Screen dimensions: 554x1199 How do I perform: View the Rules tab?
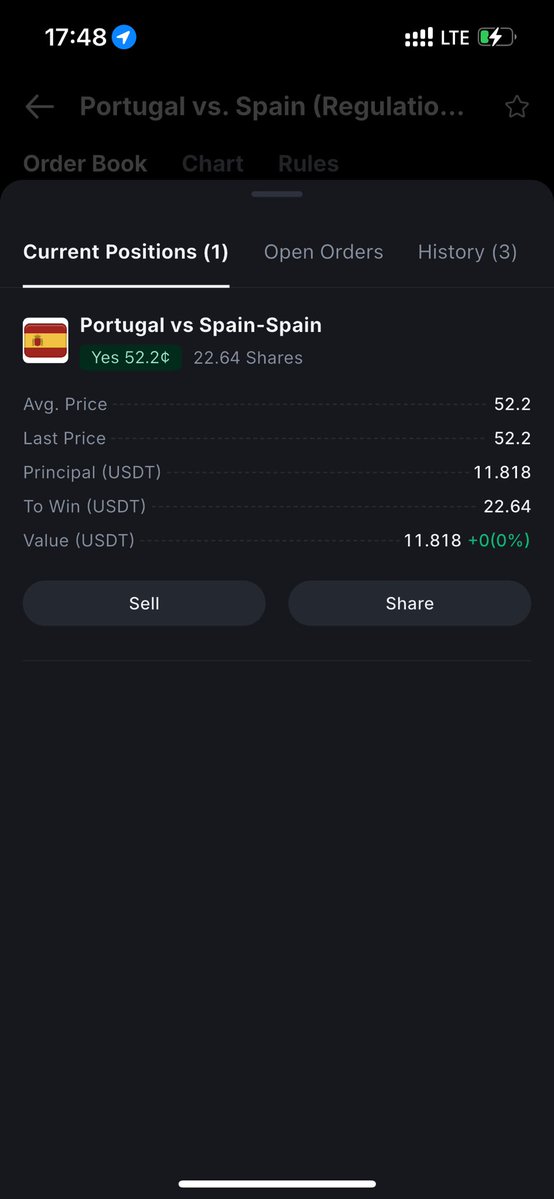tap(308, 164)
